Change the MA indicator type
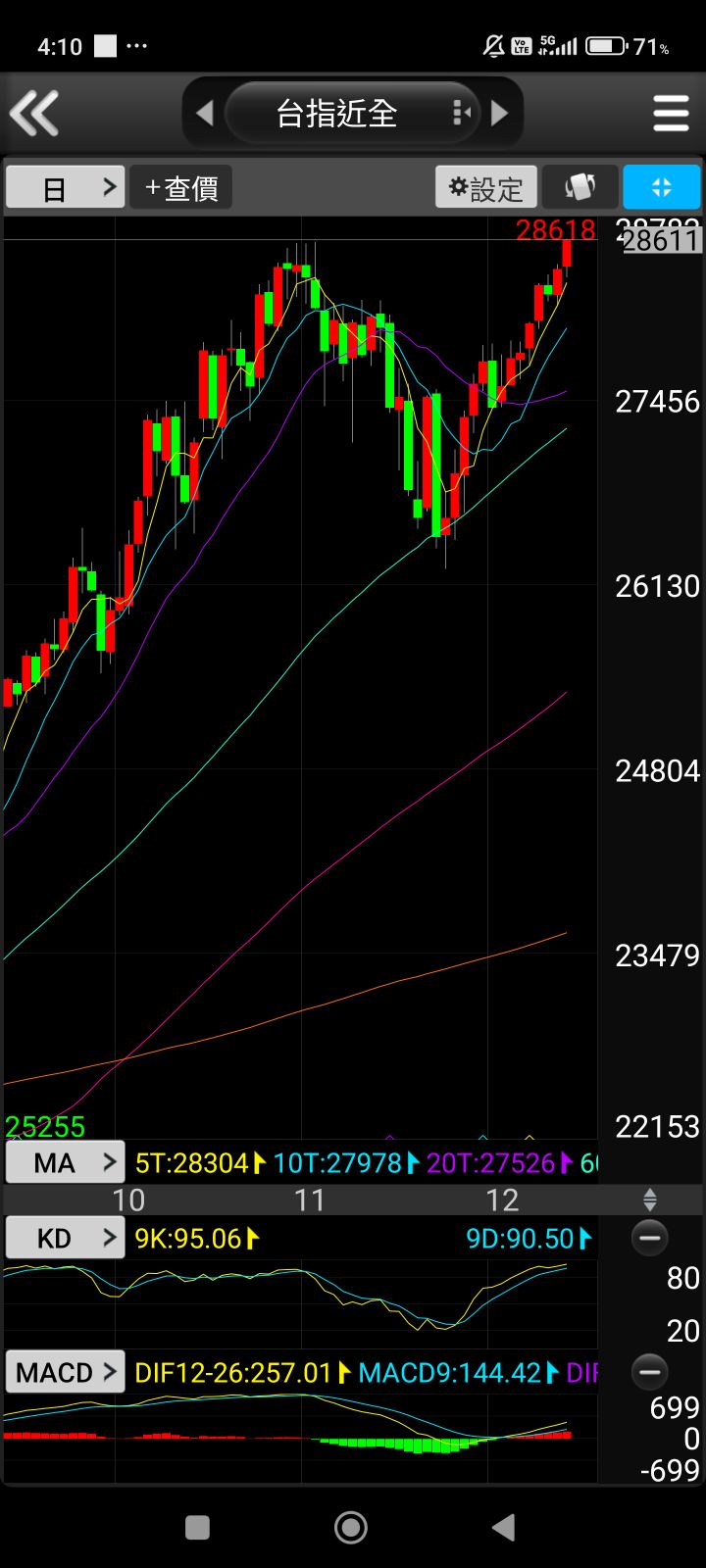Screen dimensions: 706x1568 tap(65, 1162)
